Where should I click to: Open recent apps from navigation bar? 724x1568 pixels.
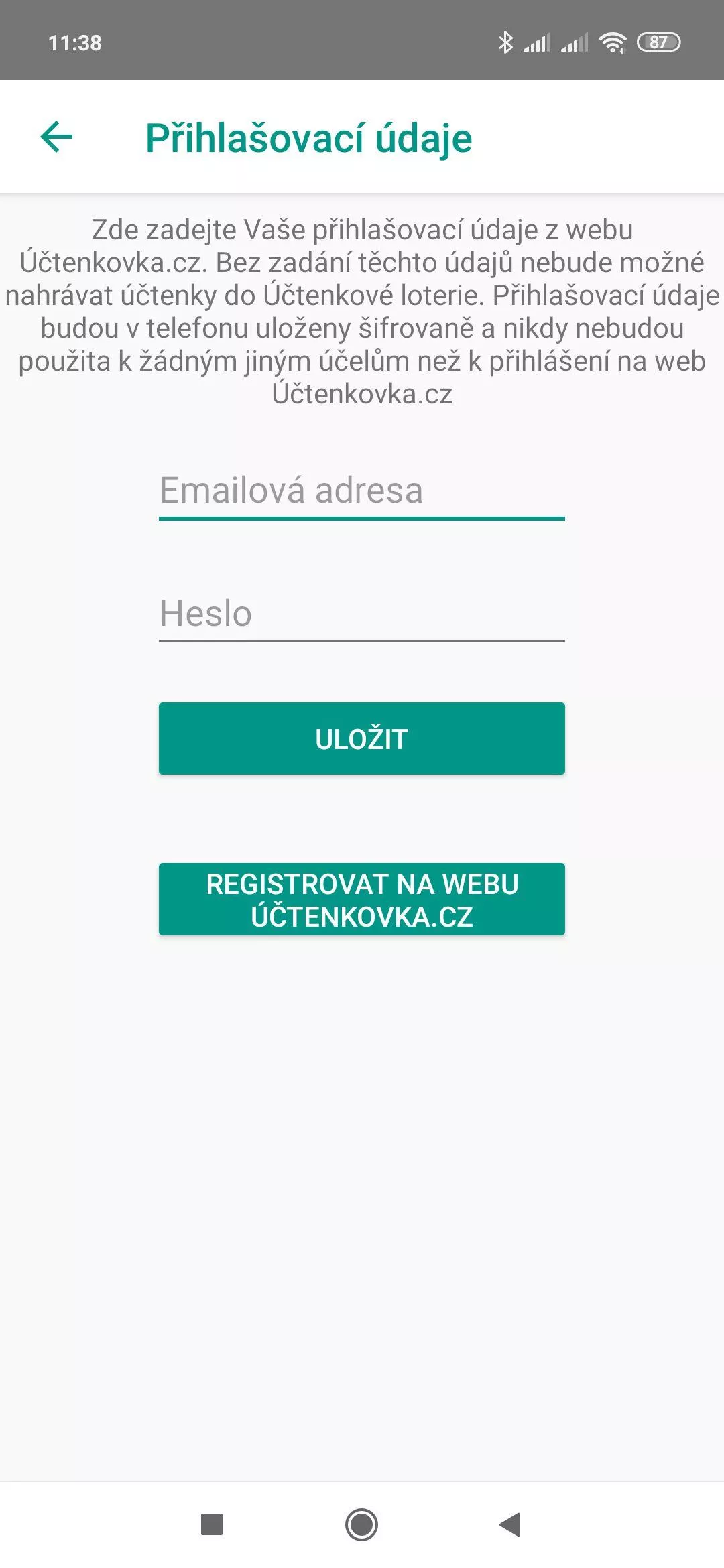(212, 1524)
